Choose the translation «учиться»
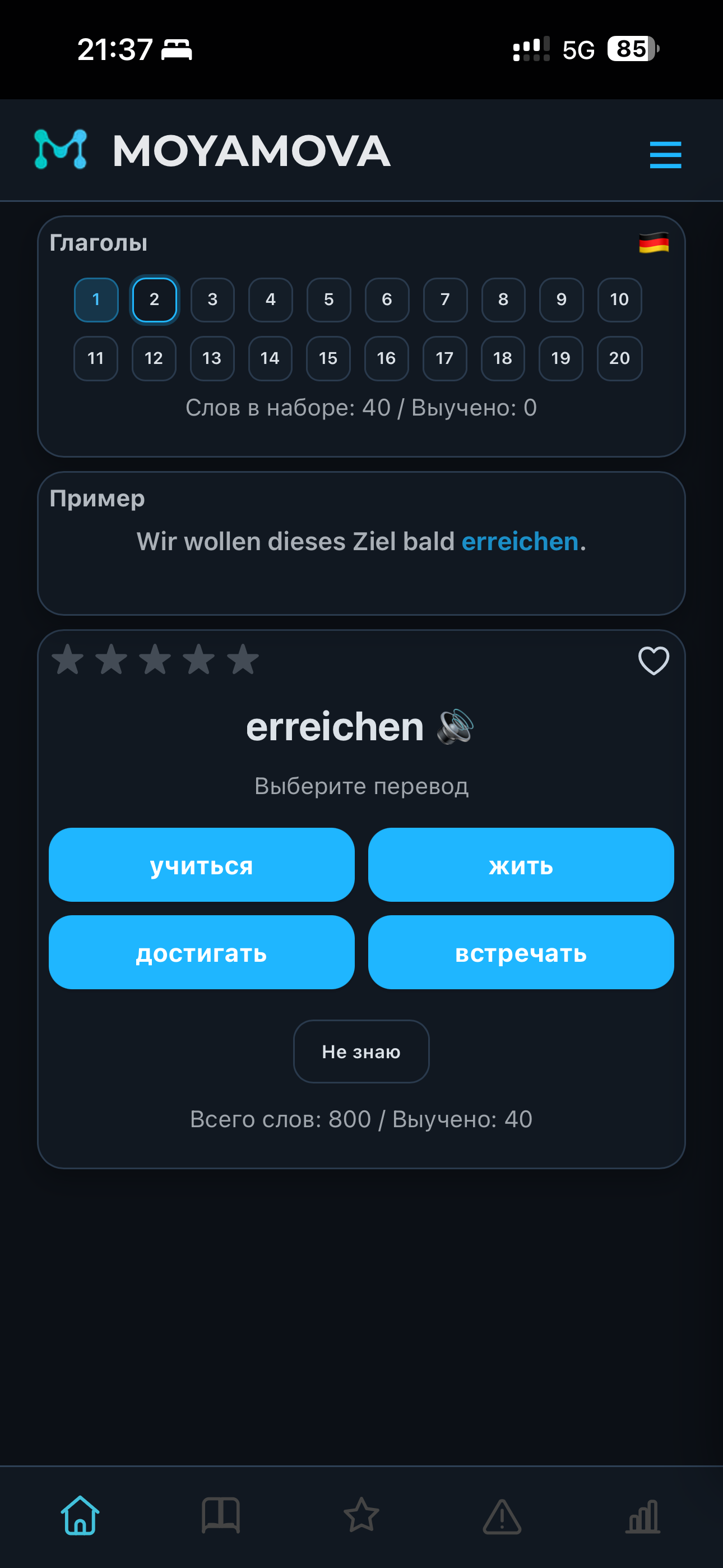This screenshot has height=1568, width=723. [201, 864]
